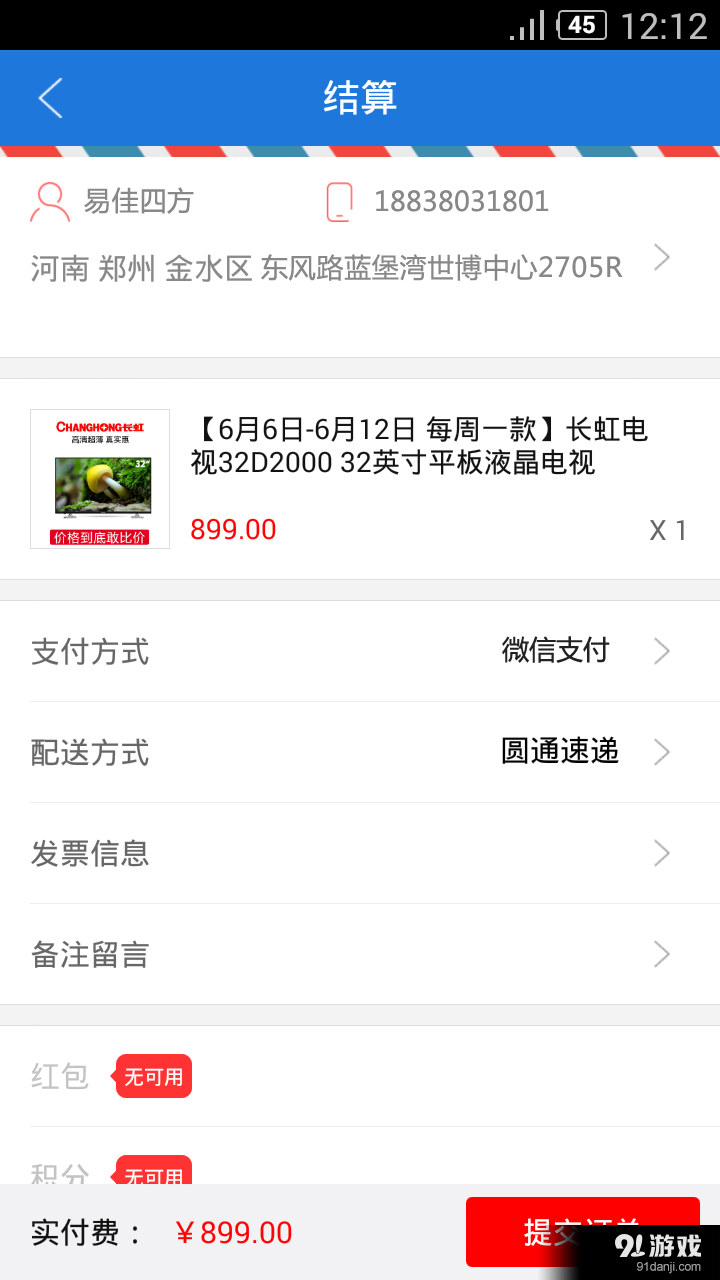The height and width of the screenshot is (1280, 720).
Task: Open the 配送方式 delivery method selector
Action: click(x=360, y=752)
